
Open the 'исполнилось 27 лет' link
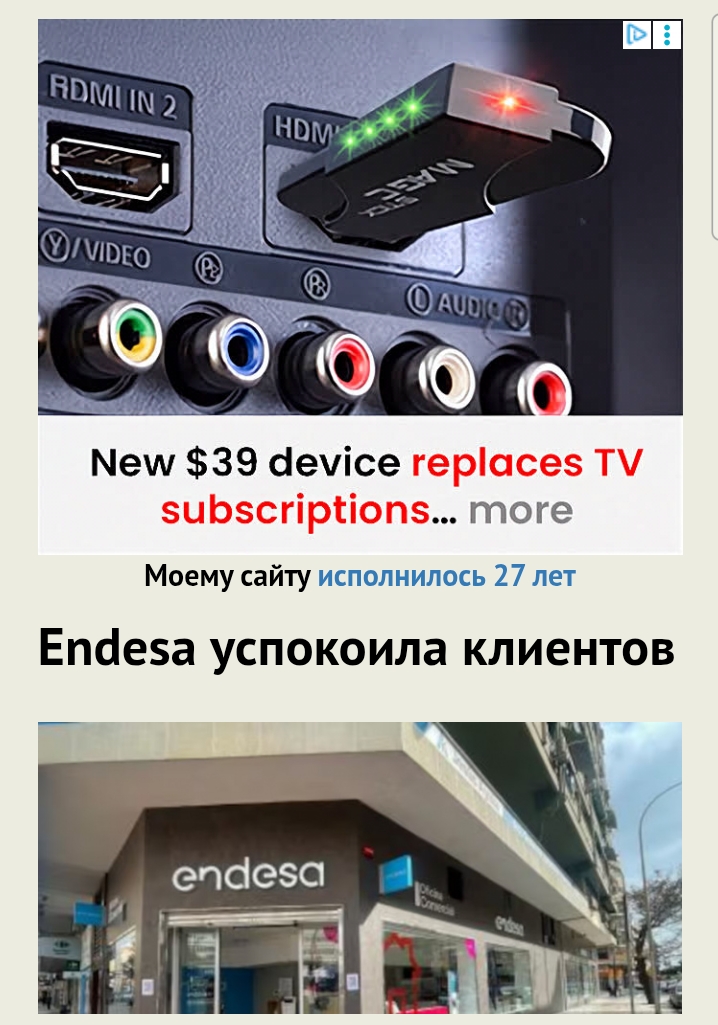(446, 577)
